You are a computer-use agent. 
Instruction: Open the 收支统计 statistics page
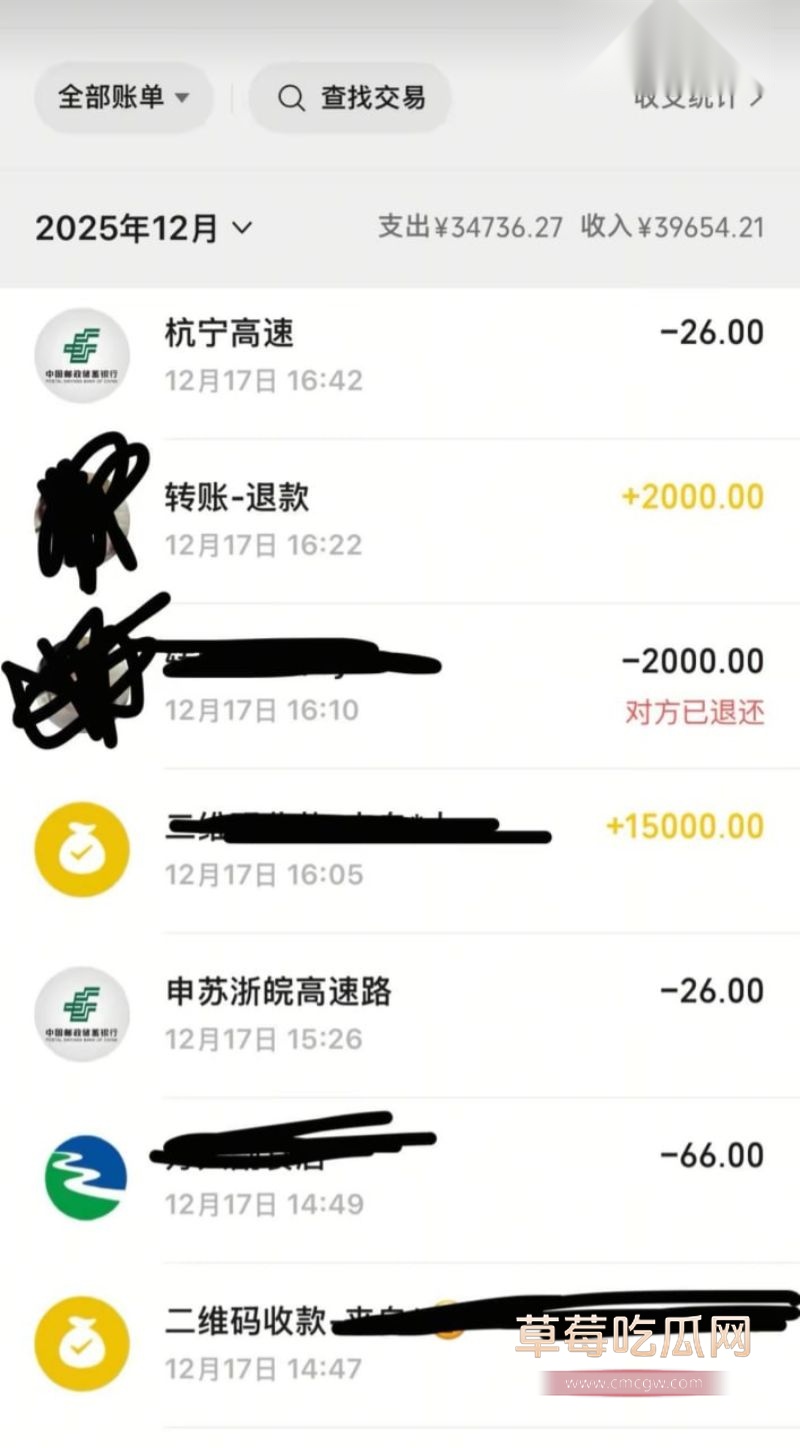690,95
